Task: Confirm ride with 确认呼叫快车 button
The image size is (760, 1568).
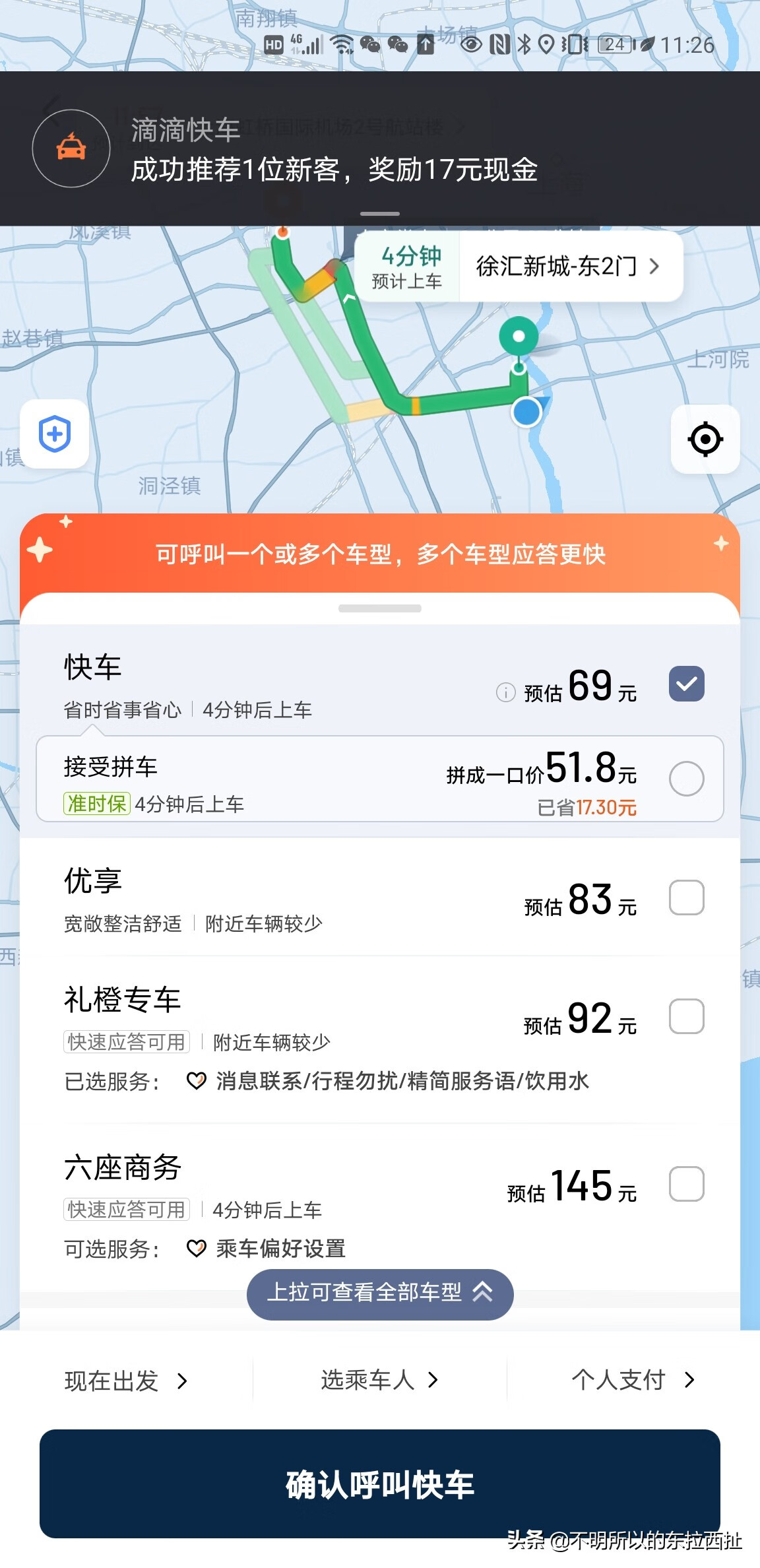Action: tap(380, 1484)
